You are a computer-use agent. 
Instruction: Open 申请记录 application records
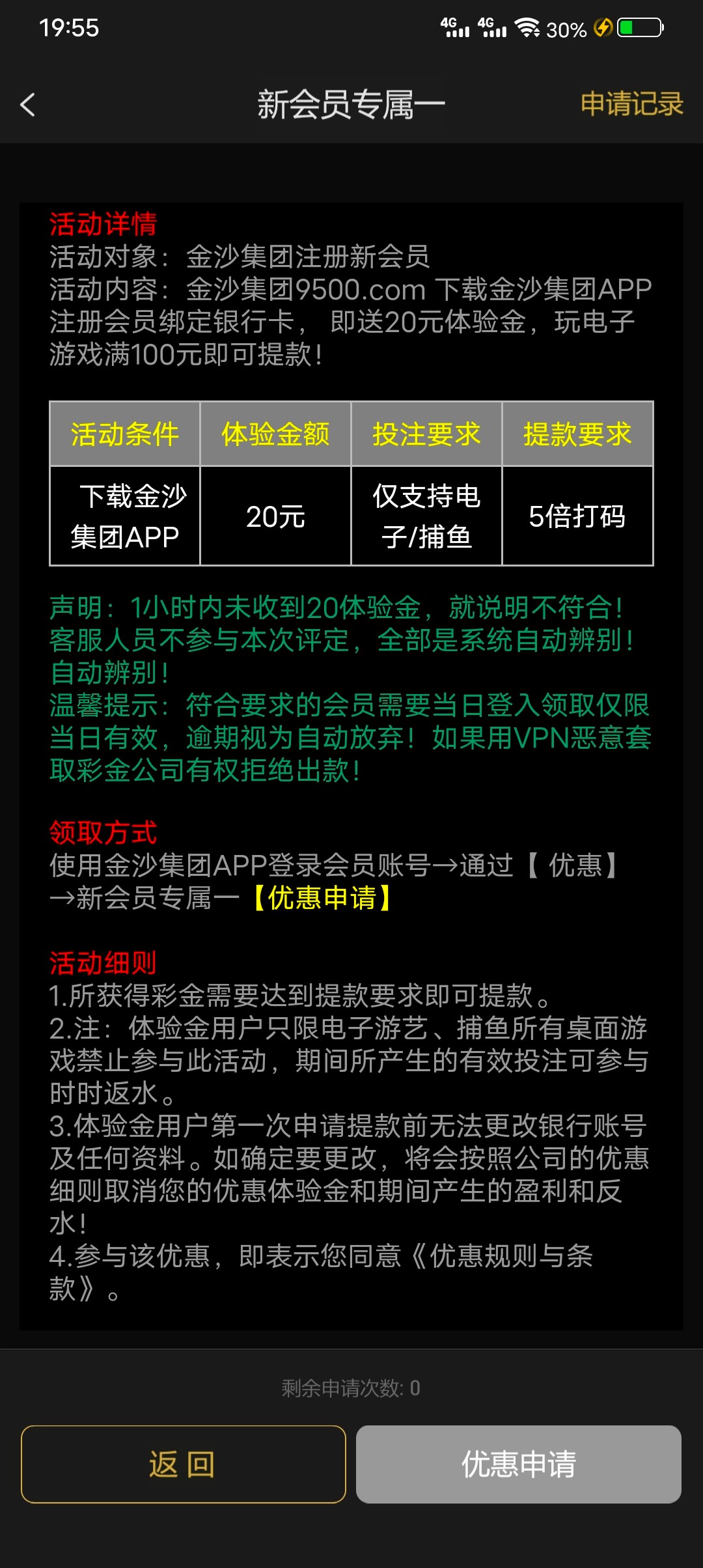(631, 104)
